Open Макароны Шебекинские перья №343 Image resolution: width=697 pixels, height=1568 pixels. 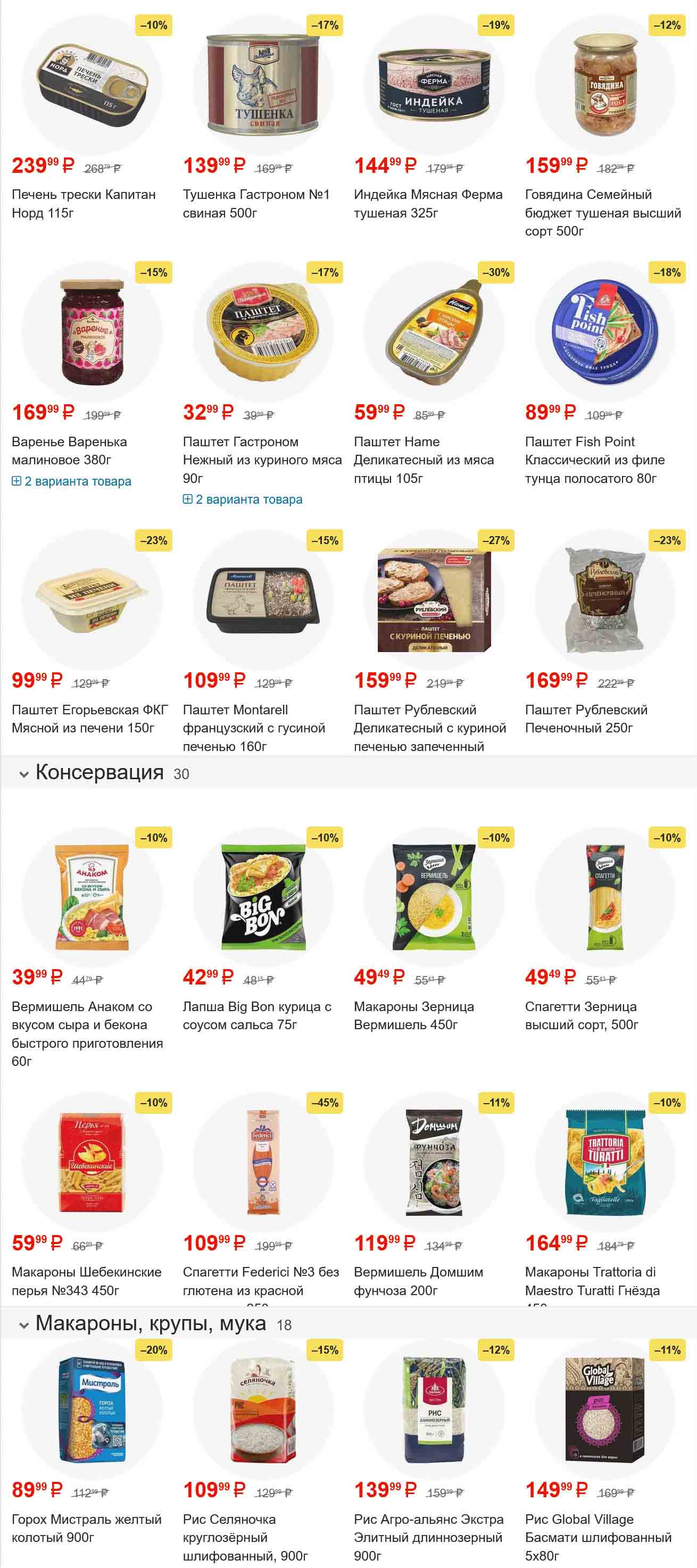click(x=86, y=1281)
